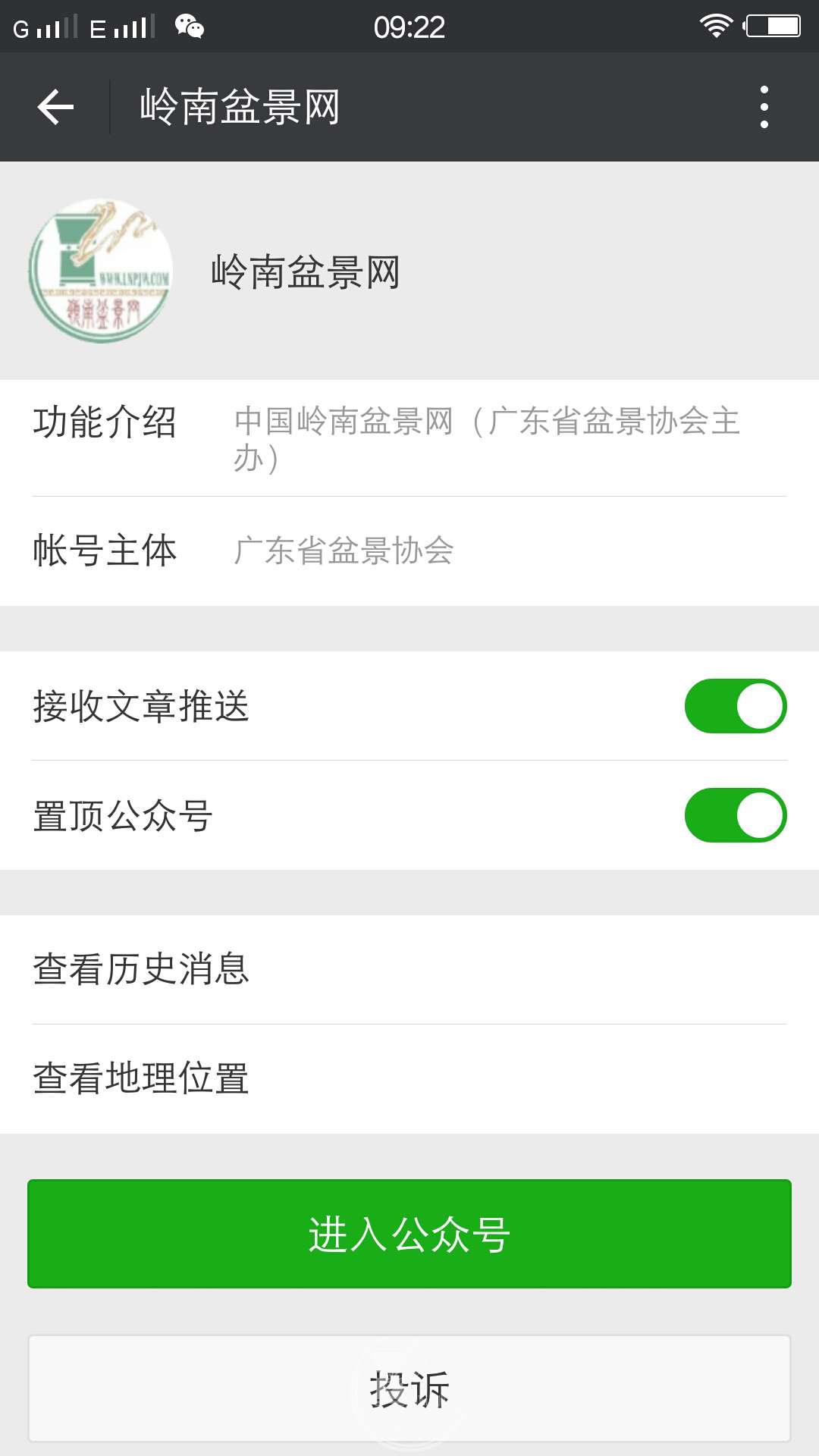
Task: Open 查看历史消息
Action: click(409, 969)
